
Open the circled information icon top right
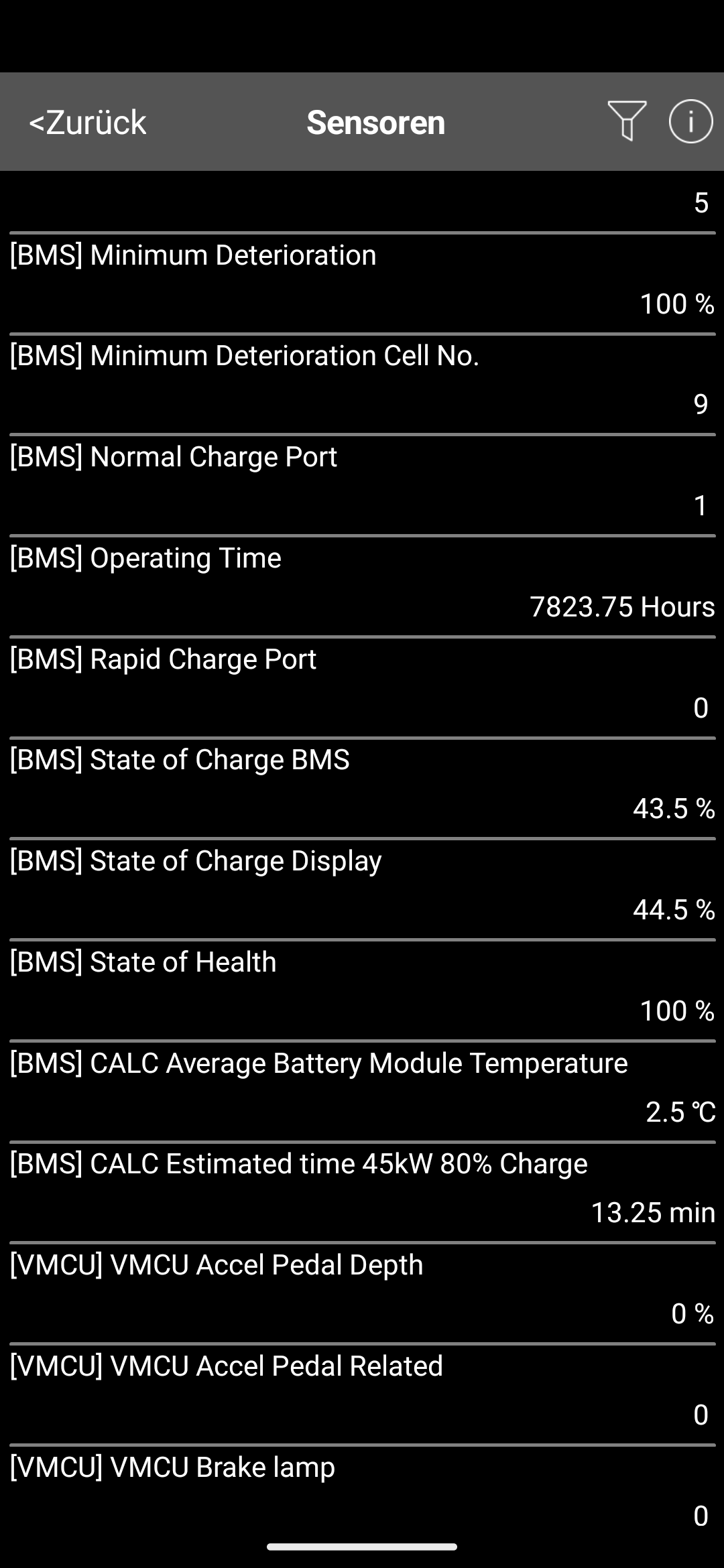point(690,122)
